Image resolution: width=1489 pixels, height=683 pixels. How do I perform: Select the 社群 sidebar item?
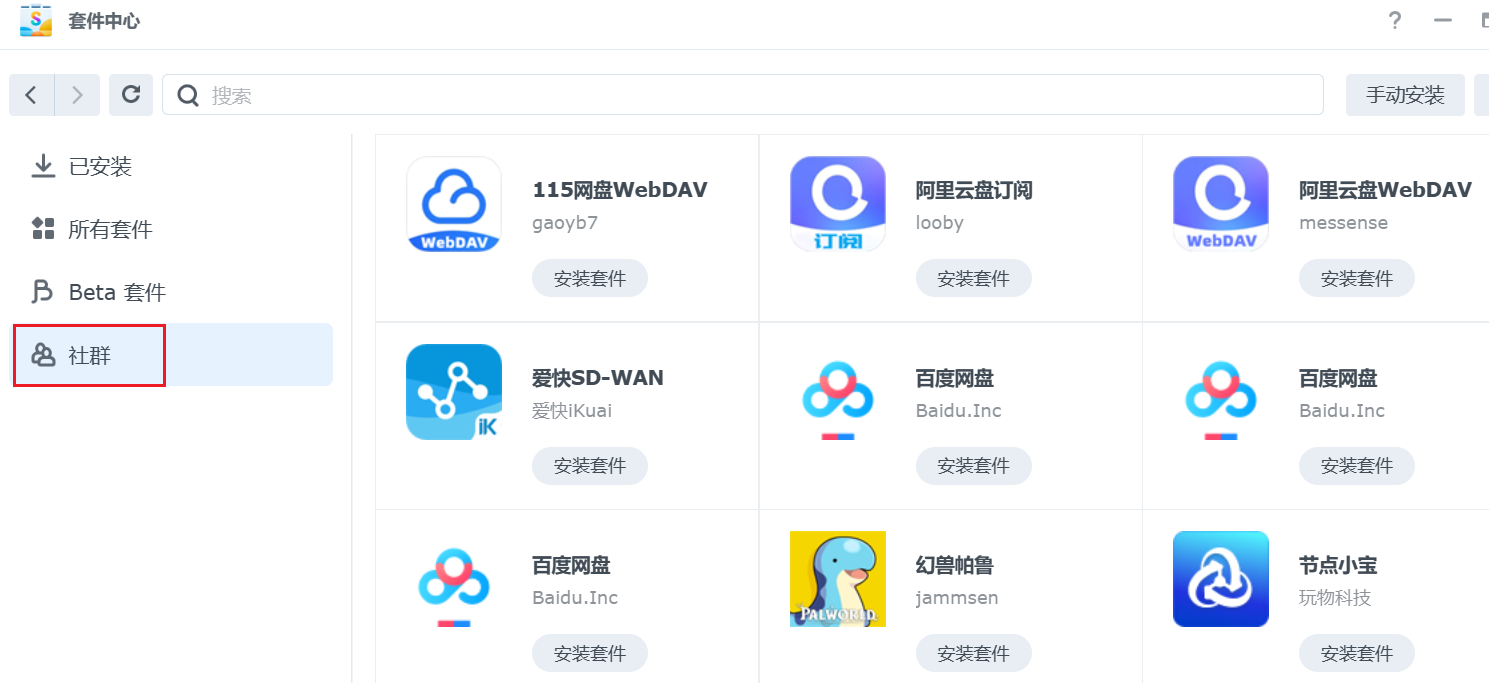(89, 355)
